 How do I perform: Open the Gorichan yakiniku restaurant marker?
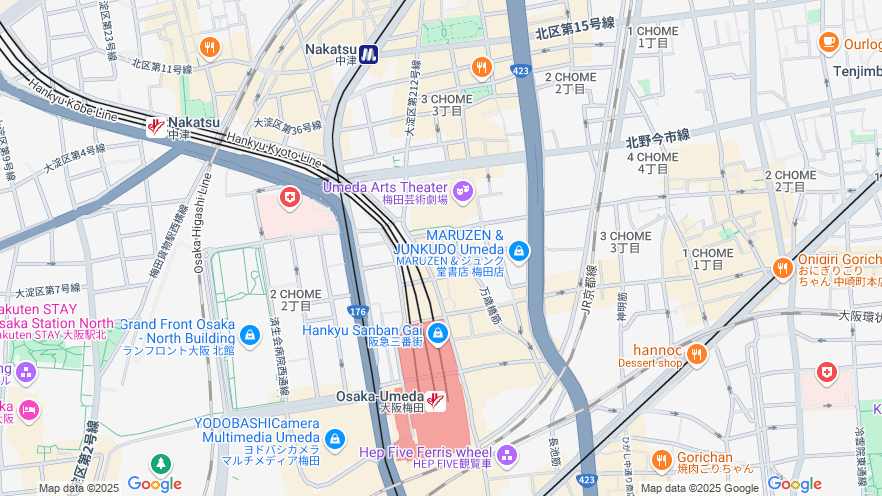pyautogui.click(x=661, y=459)
